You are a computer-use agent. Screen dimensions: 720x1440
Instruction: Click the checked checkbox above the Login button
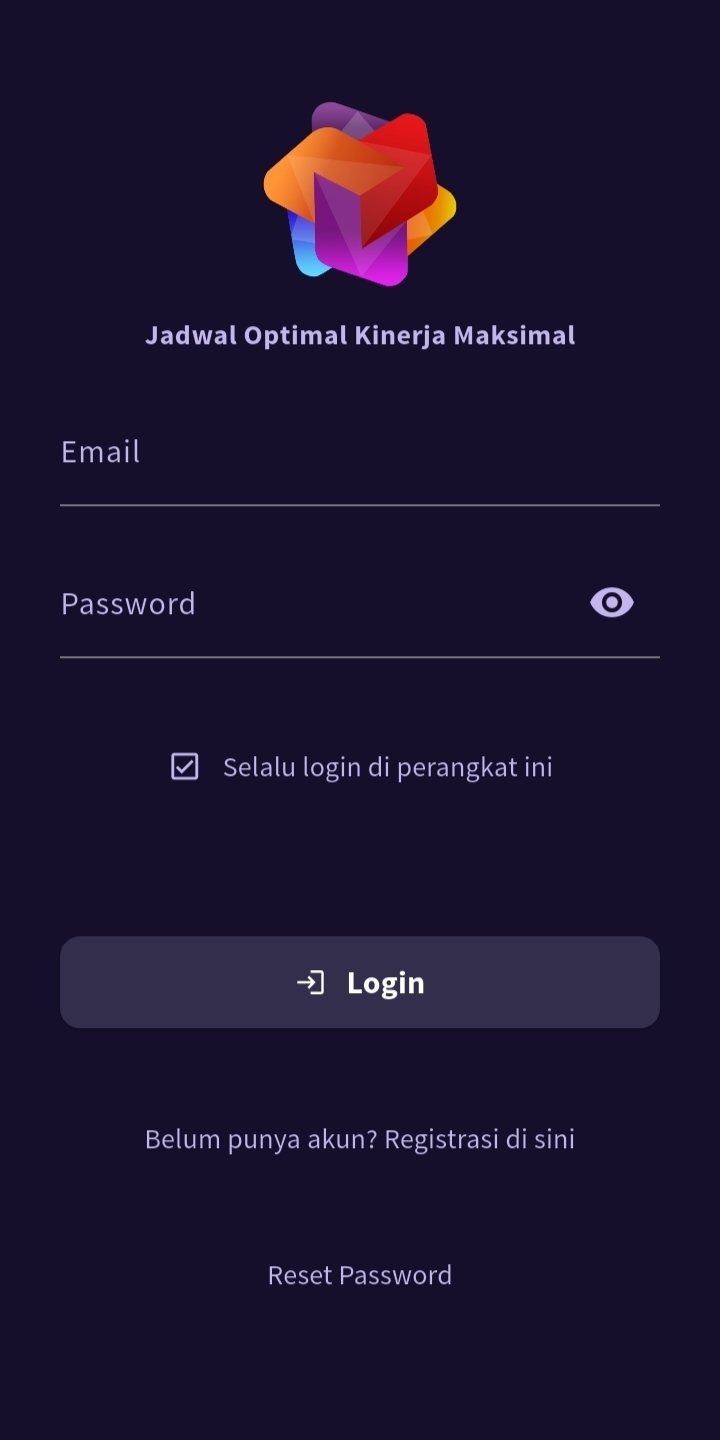184,765
